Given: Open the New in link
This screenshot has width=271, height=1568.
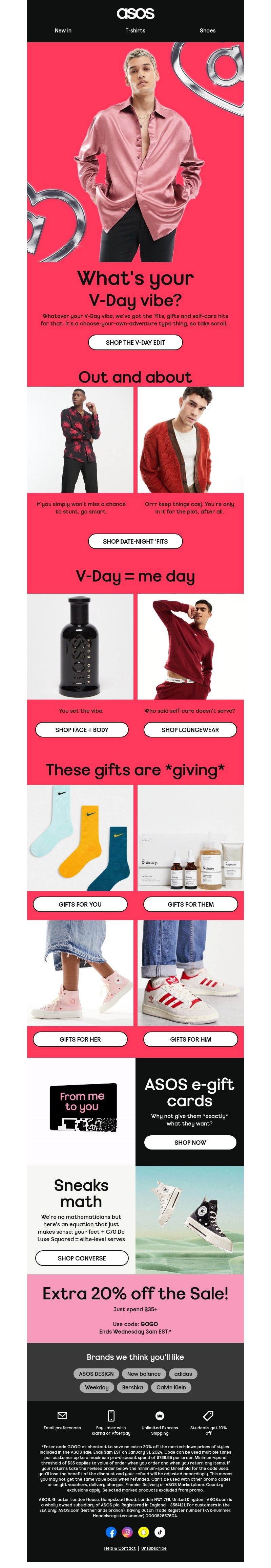Looking at the screenshot, I should point(63,30).
